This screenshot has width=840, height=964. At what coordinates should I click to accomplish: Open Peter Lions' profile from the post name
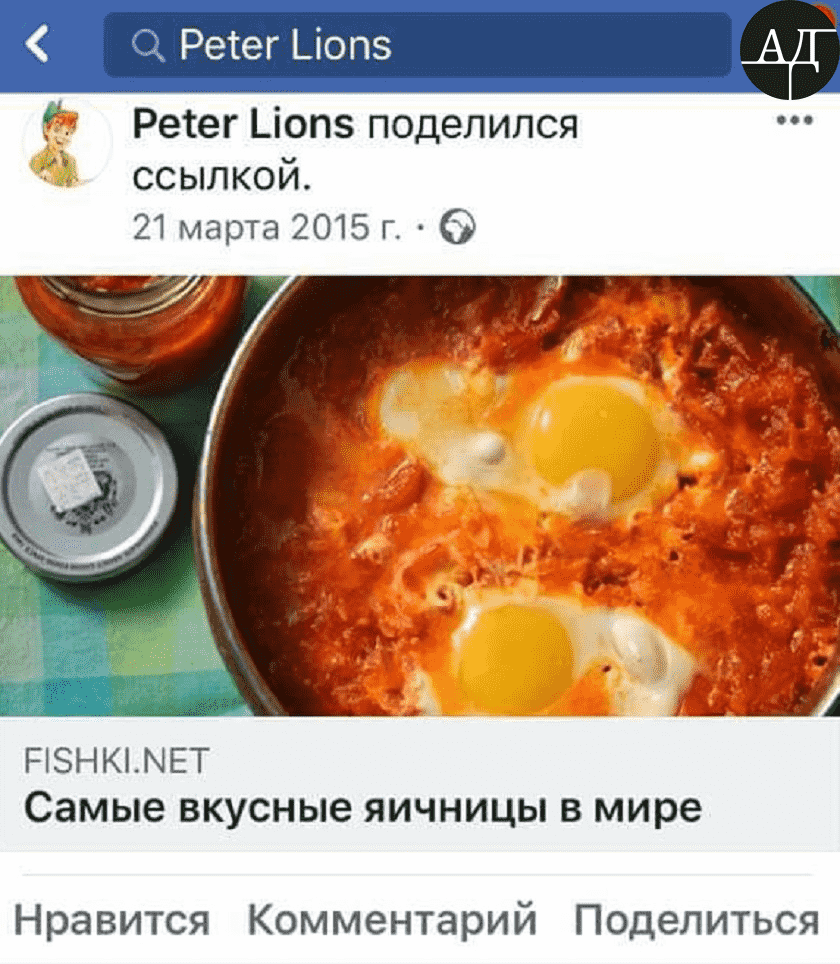coord(243,125)
